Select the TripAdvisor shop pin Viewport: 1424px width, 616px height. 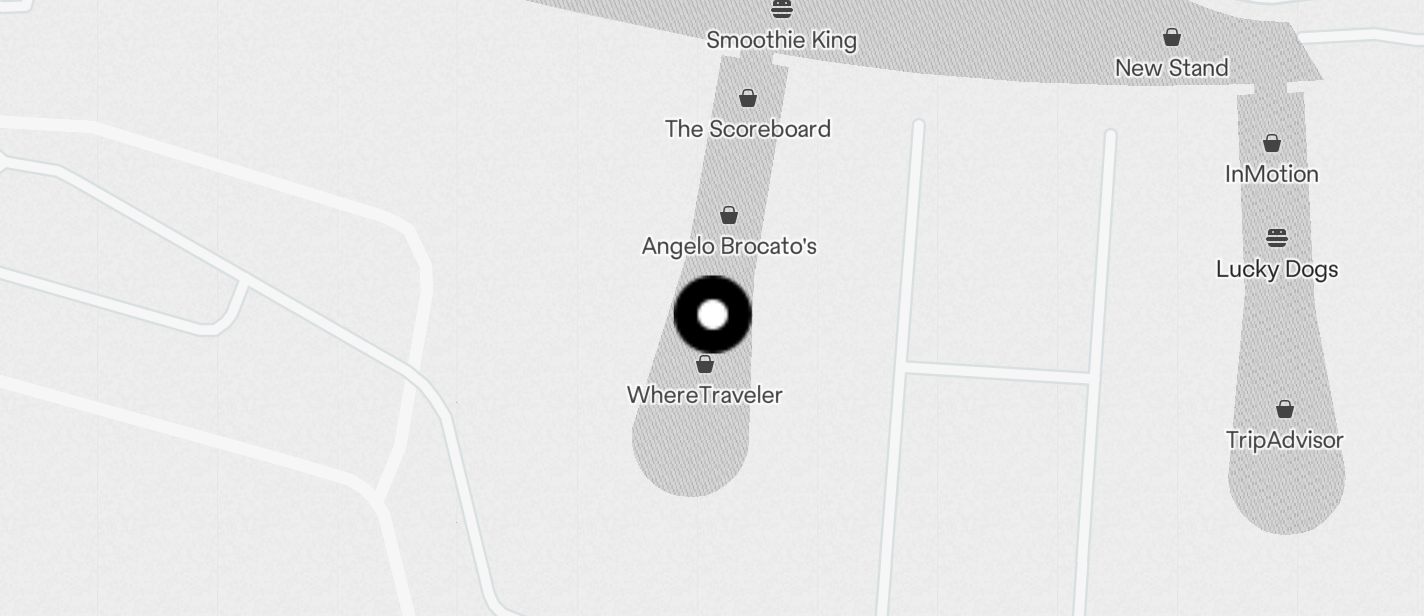1285,409
